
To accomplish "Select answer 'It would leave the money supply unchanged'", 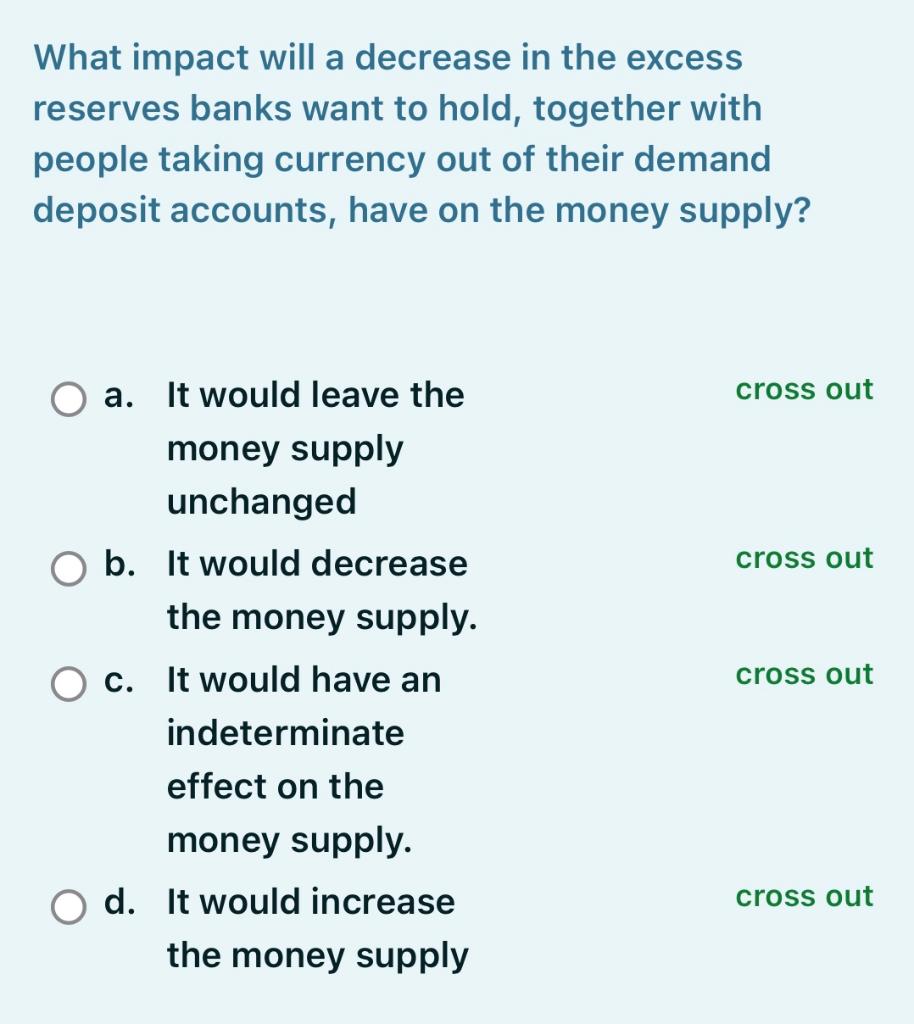I will [317, 448].
